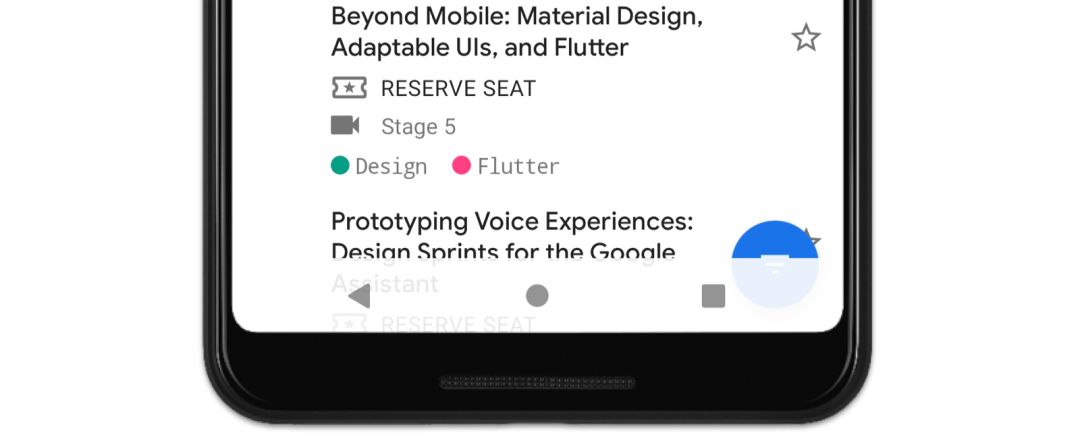This screenshot has height=446, width=1080.
Task: Open the filter floating action button
Action: tap(774, 263)
